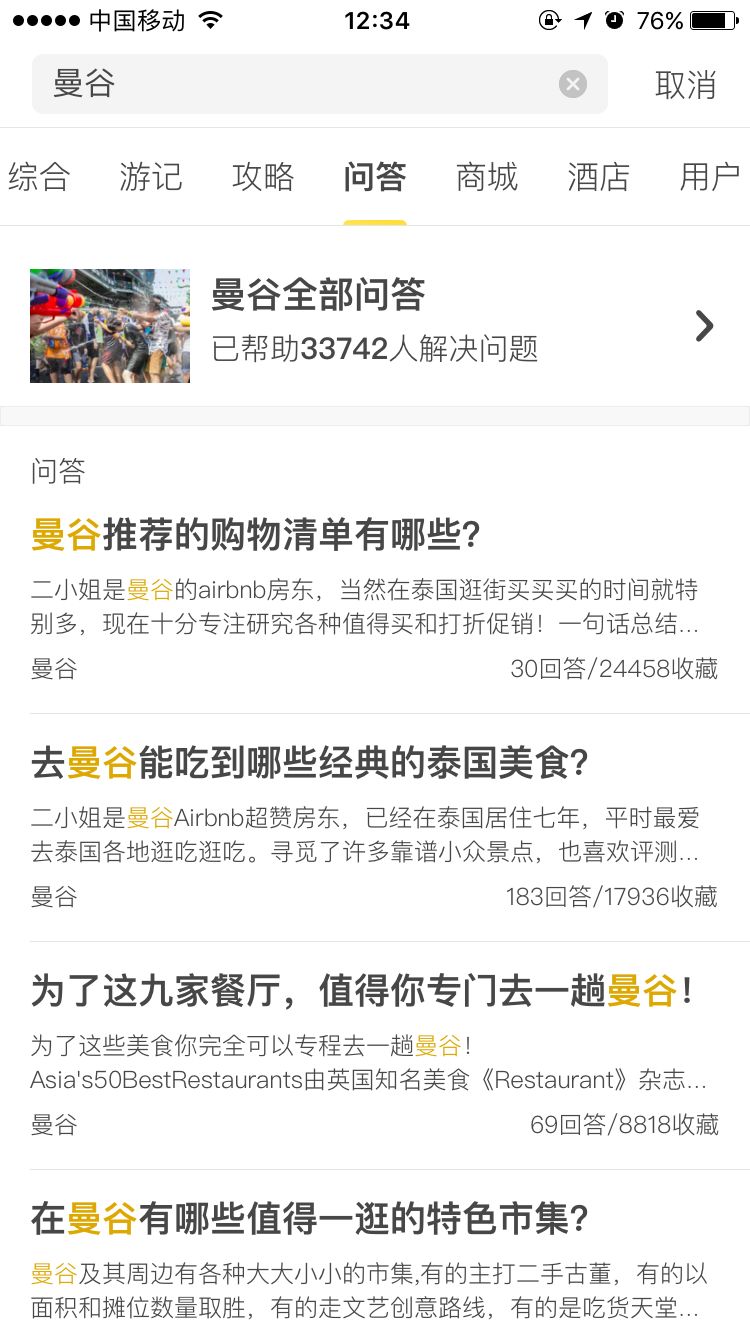Select the 攻略 tab
This screenshot has height=1334, width=750.
point(263,178)
